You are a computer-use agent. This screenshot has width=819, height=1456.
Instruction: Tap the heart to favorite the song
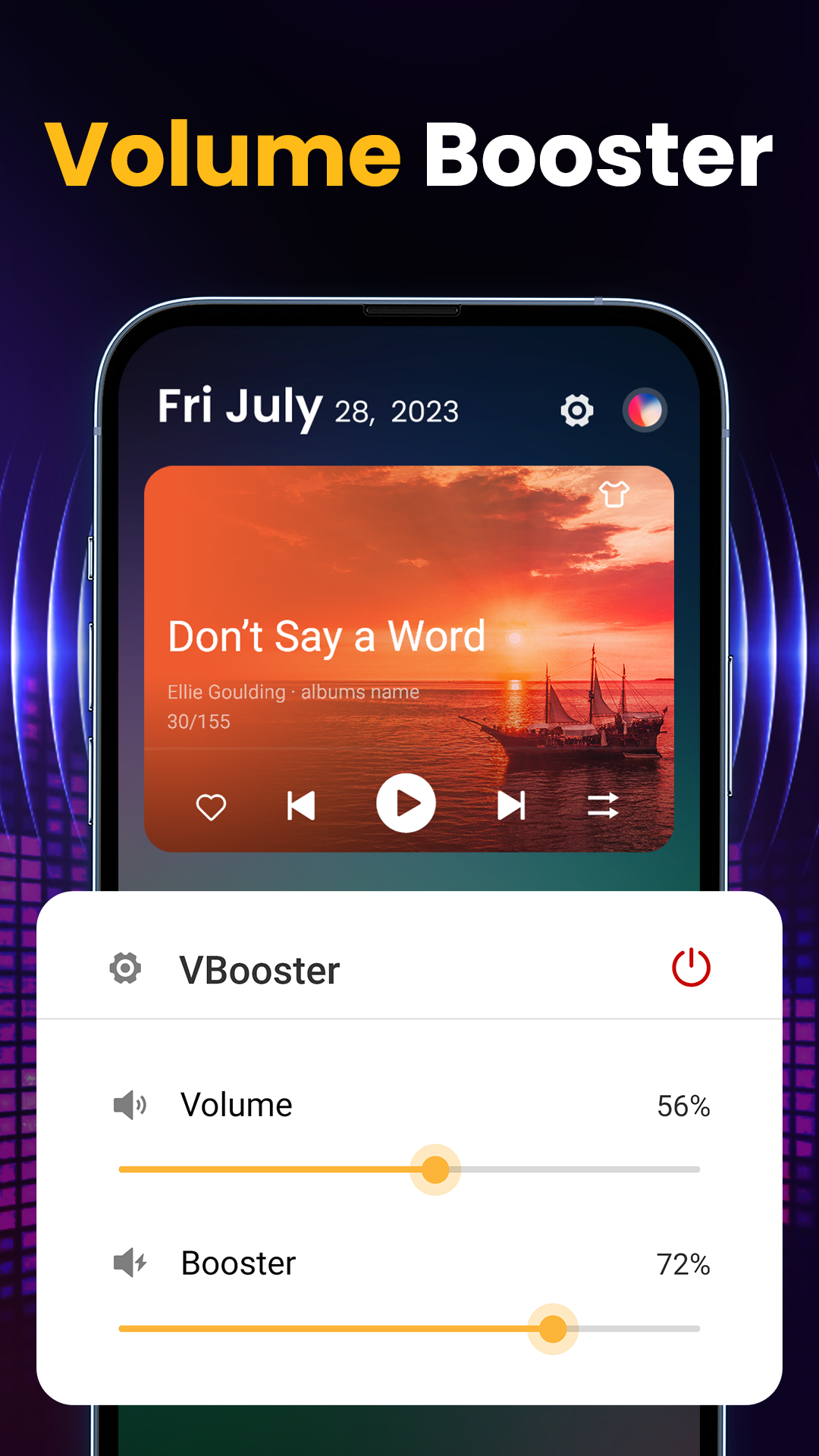point(210,806)
